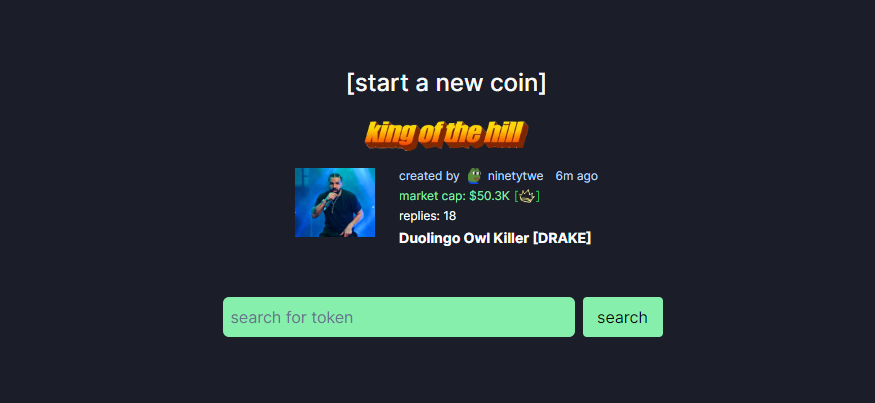Viewport: 875px width, 403px height.
Task: Start a new coin
Action: tap(446, 83)
